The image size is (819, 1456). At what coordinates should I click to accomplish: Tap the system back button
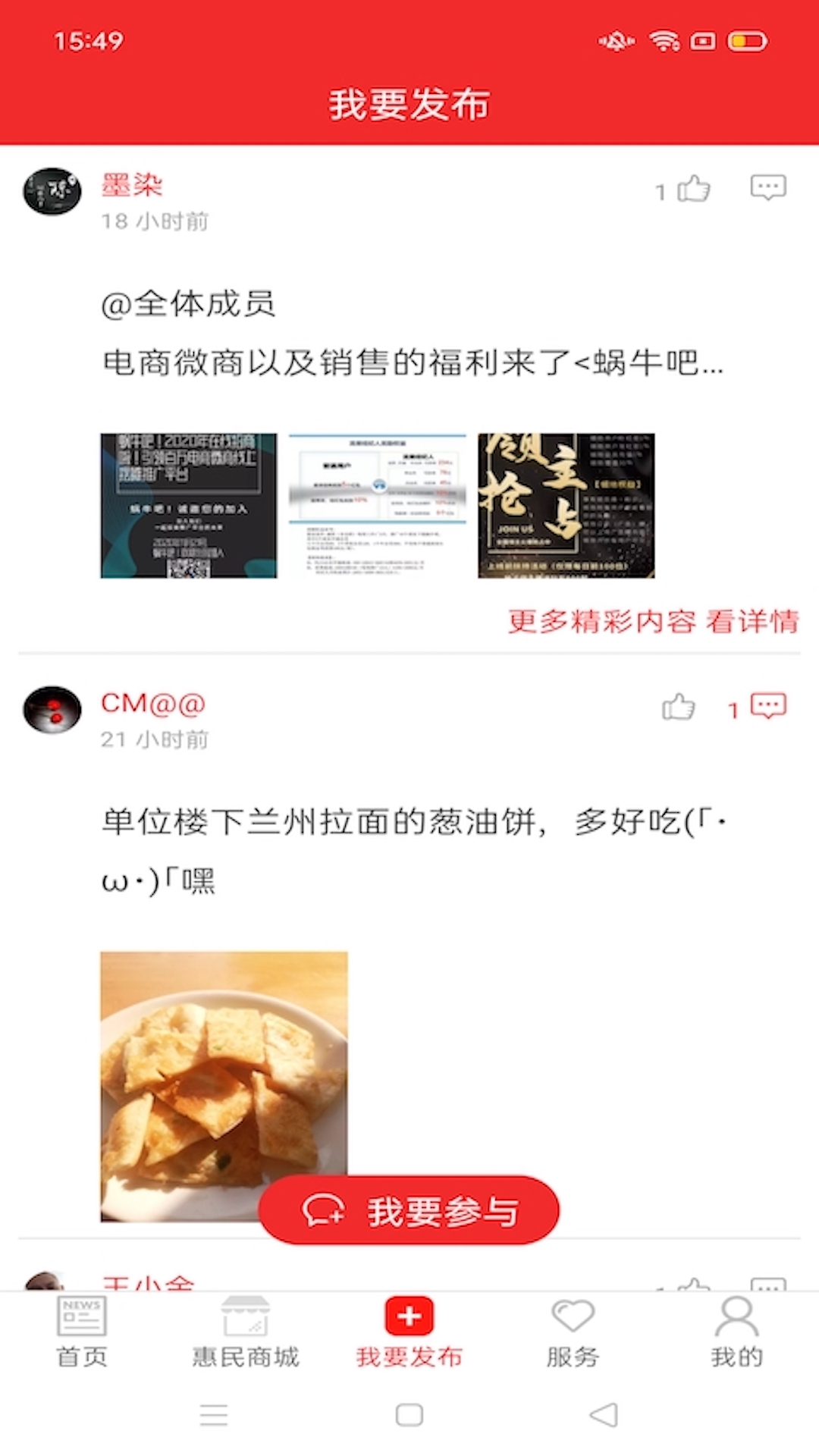(x=604, y=1415)
